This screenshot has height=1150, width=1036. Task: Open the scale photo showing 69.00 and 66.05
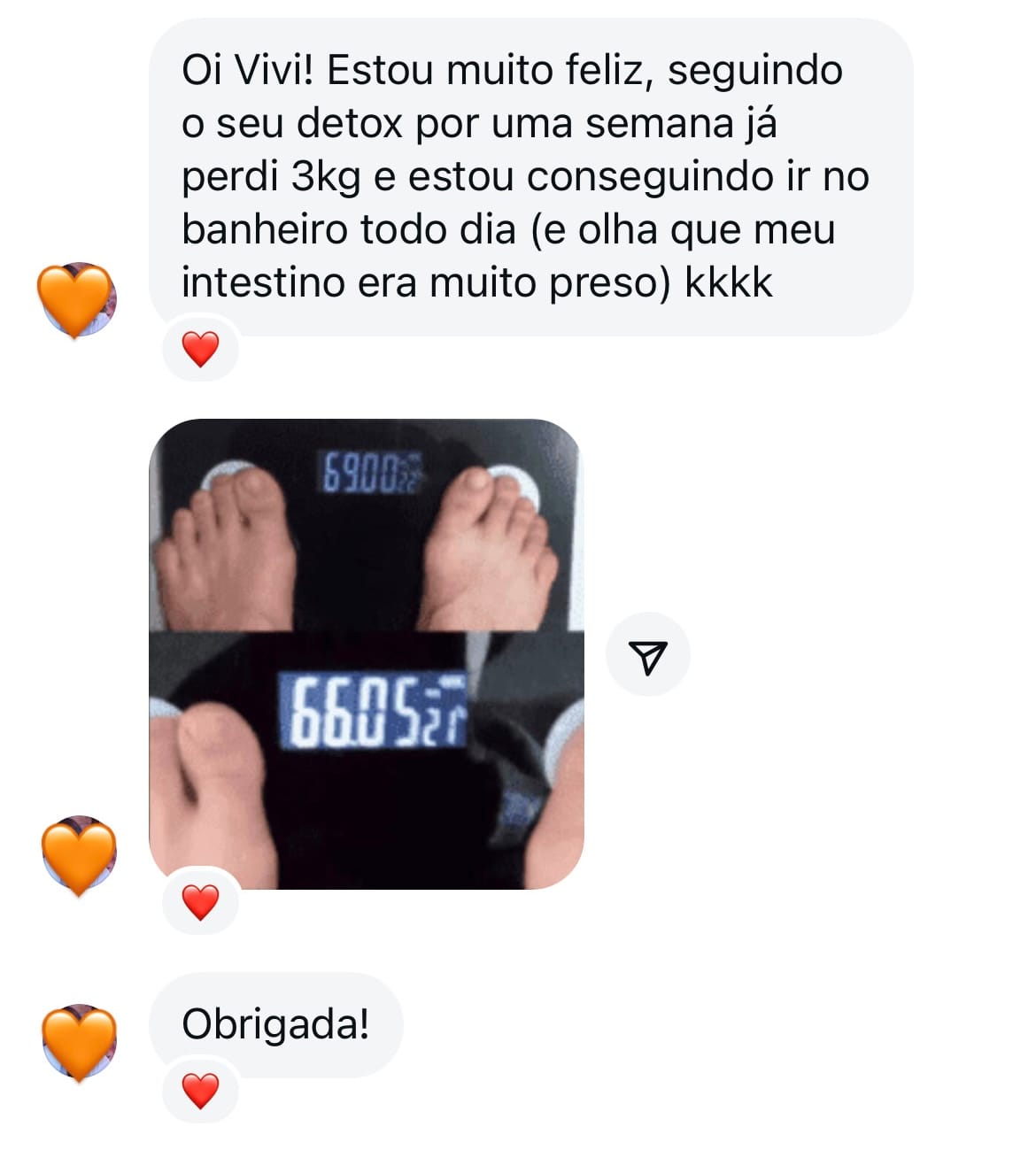(366, 652)
